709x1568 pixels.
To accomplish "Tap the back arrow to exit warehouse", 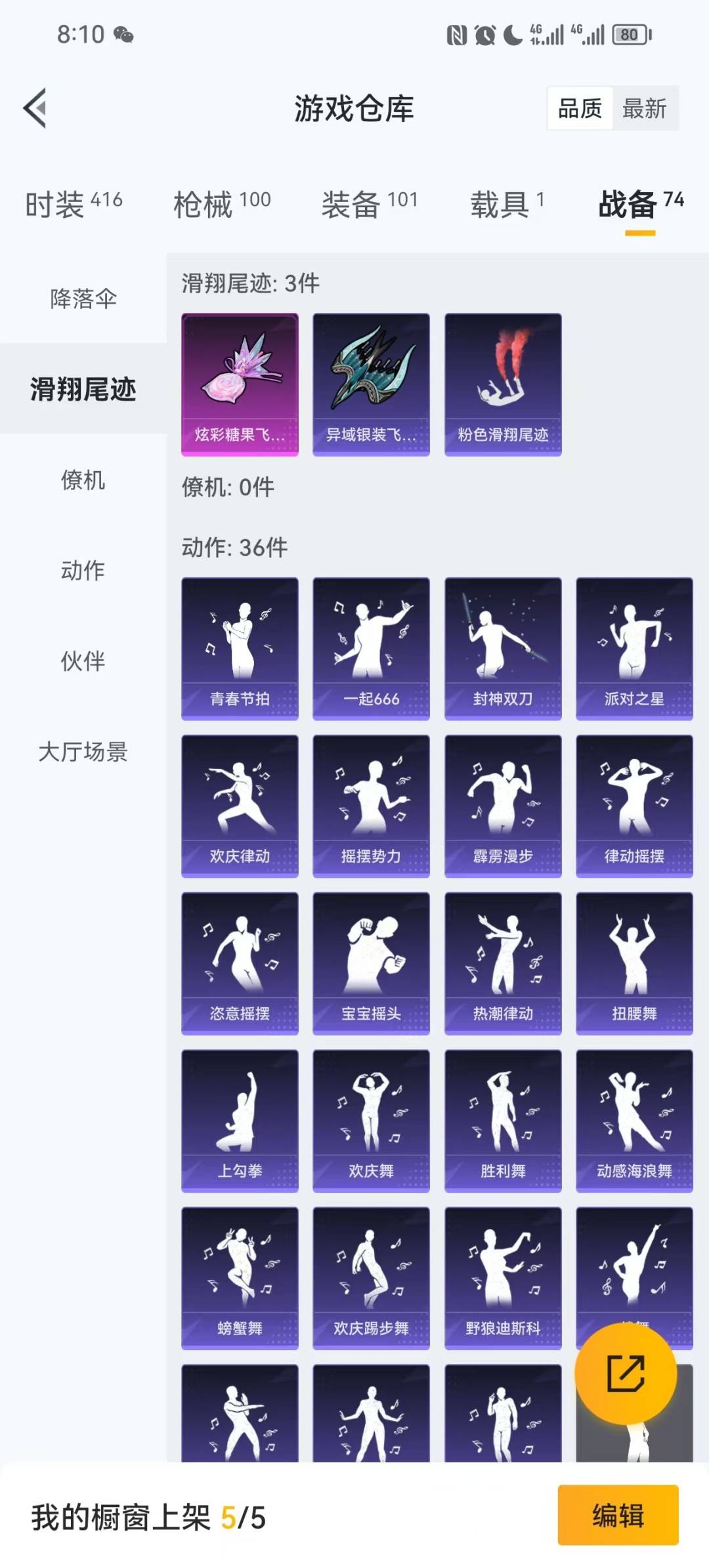I will [x=37, y=108].
